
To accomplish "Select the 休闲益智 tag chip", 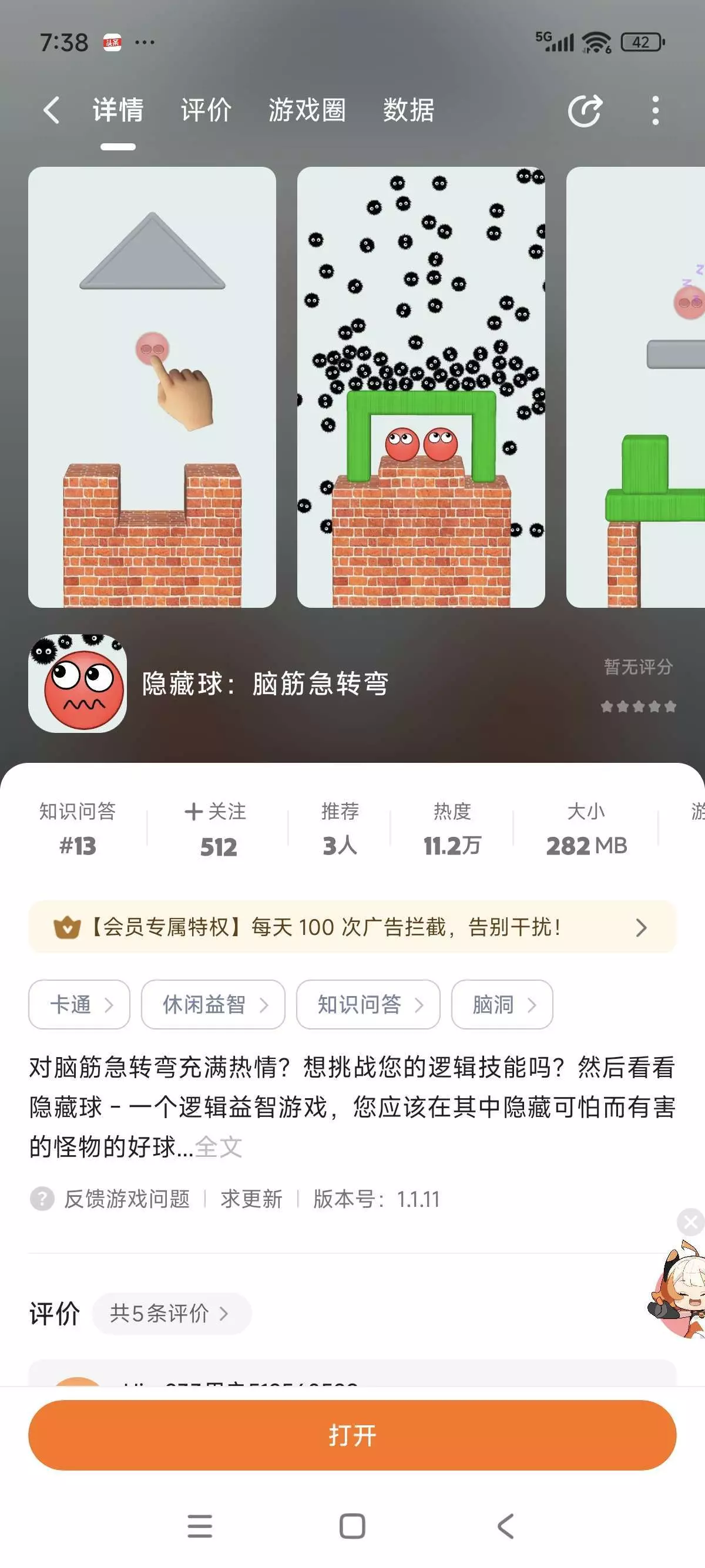I will click(213, 1004).
